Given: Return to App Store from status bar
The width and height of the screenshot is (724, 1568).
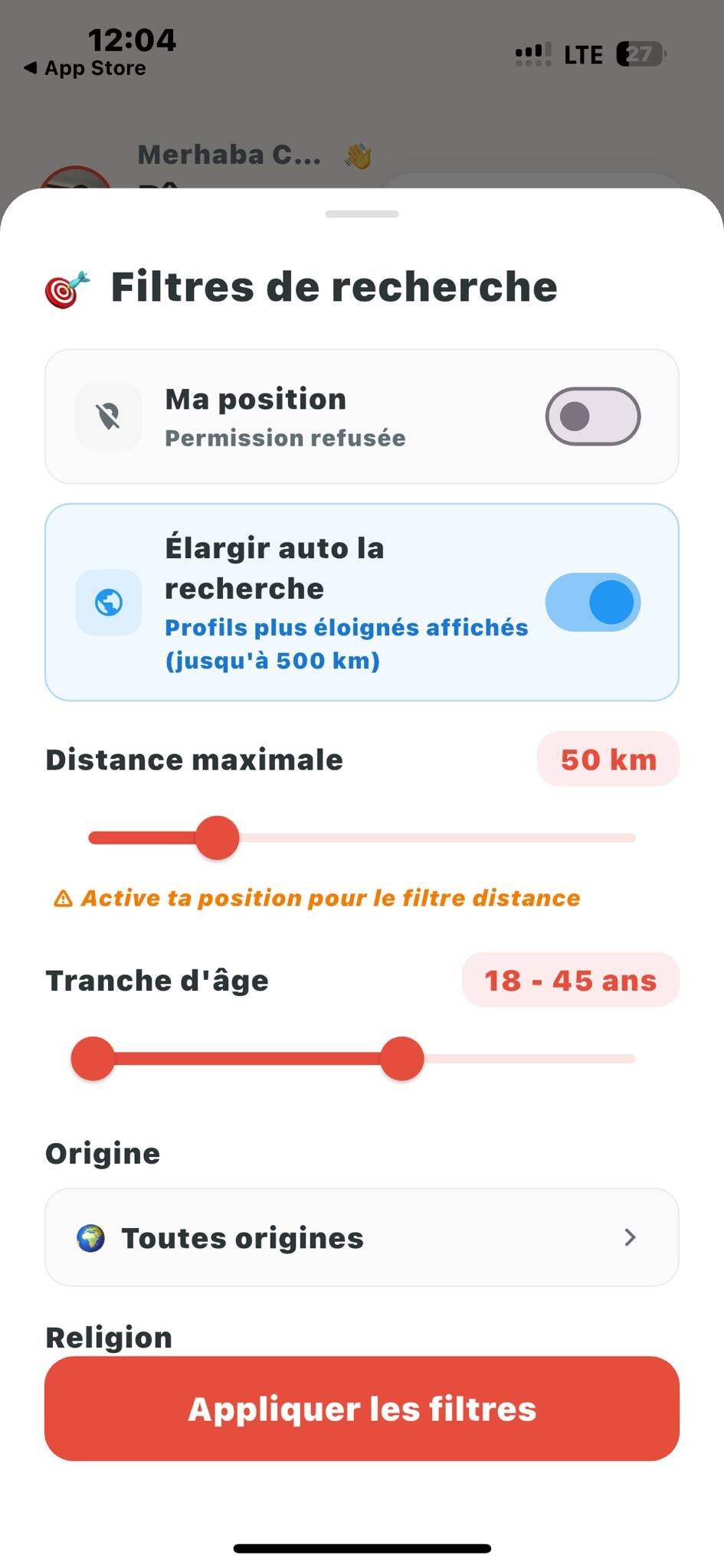Looking at the screenshot, I should tap(85, 68).
